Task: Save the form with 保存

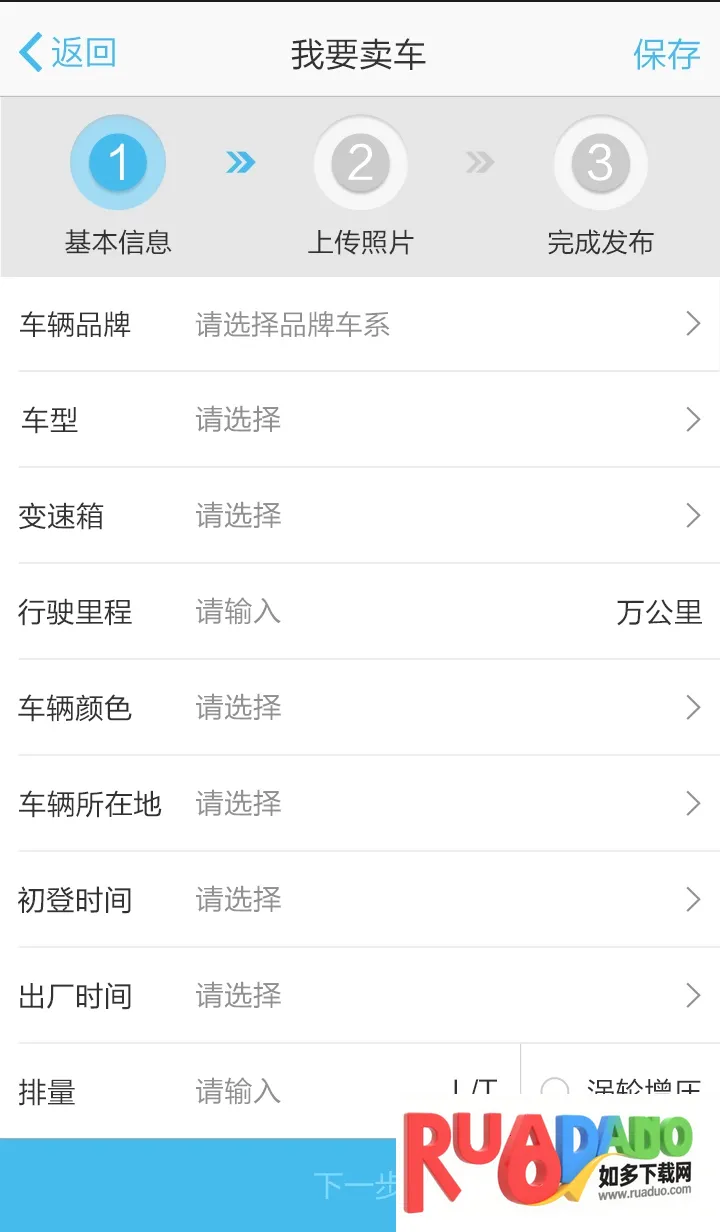Action: click(666, 54)
